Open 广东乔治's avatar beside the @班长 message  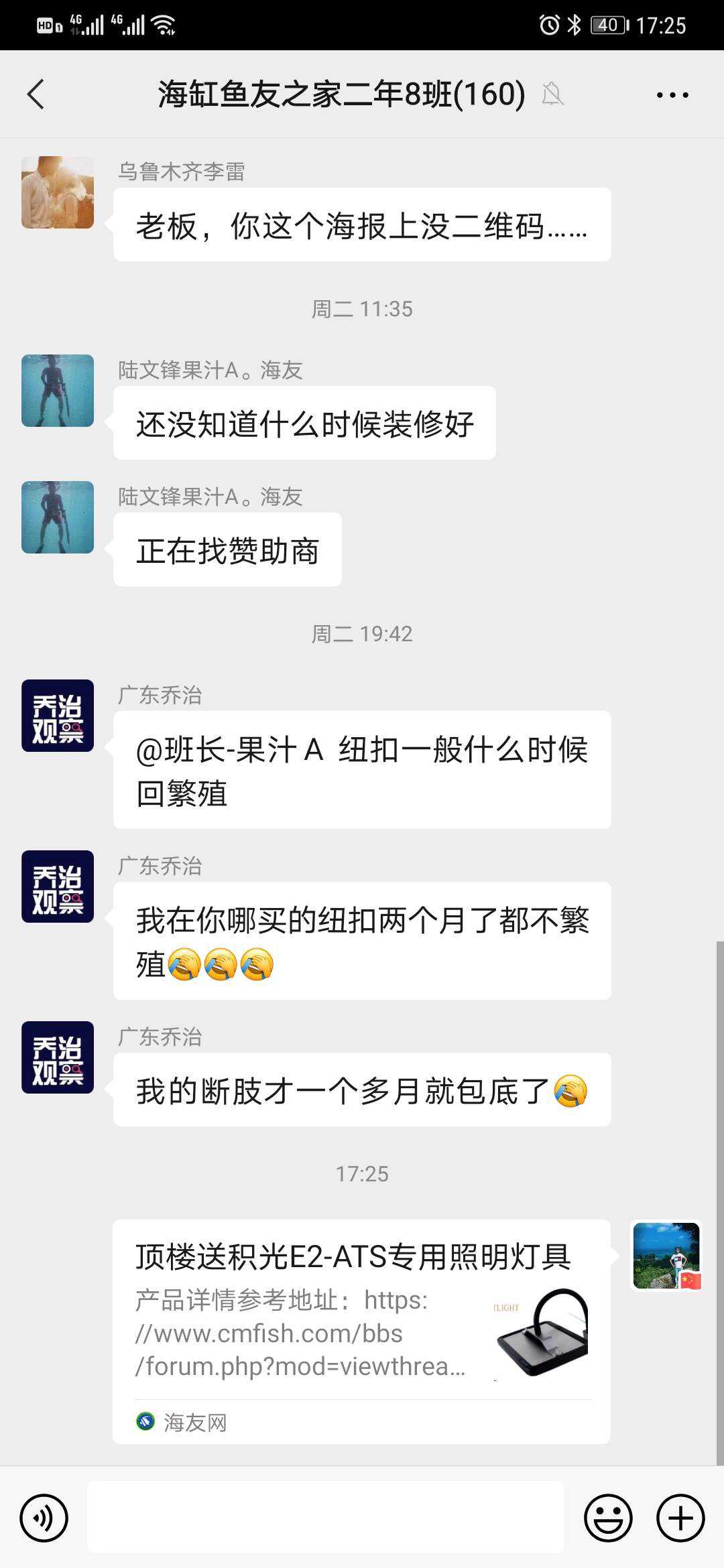(x=58, y=716)
